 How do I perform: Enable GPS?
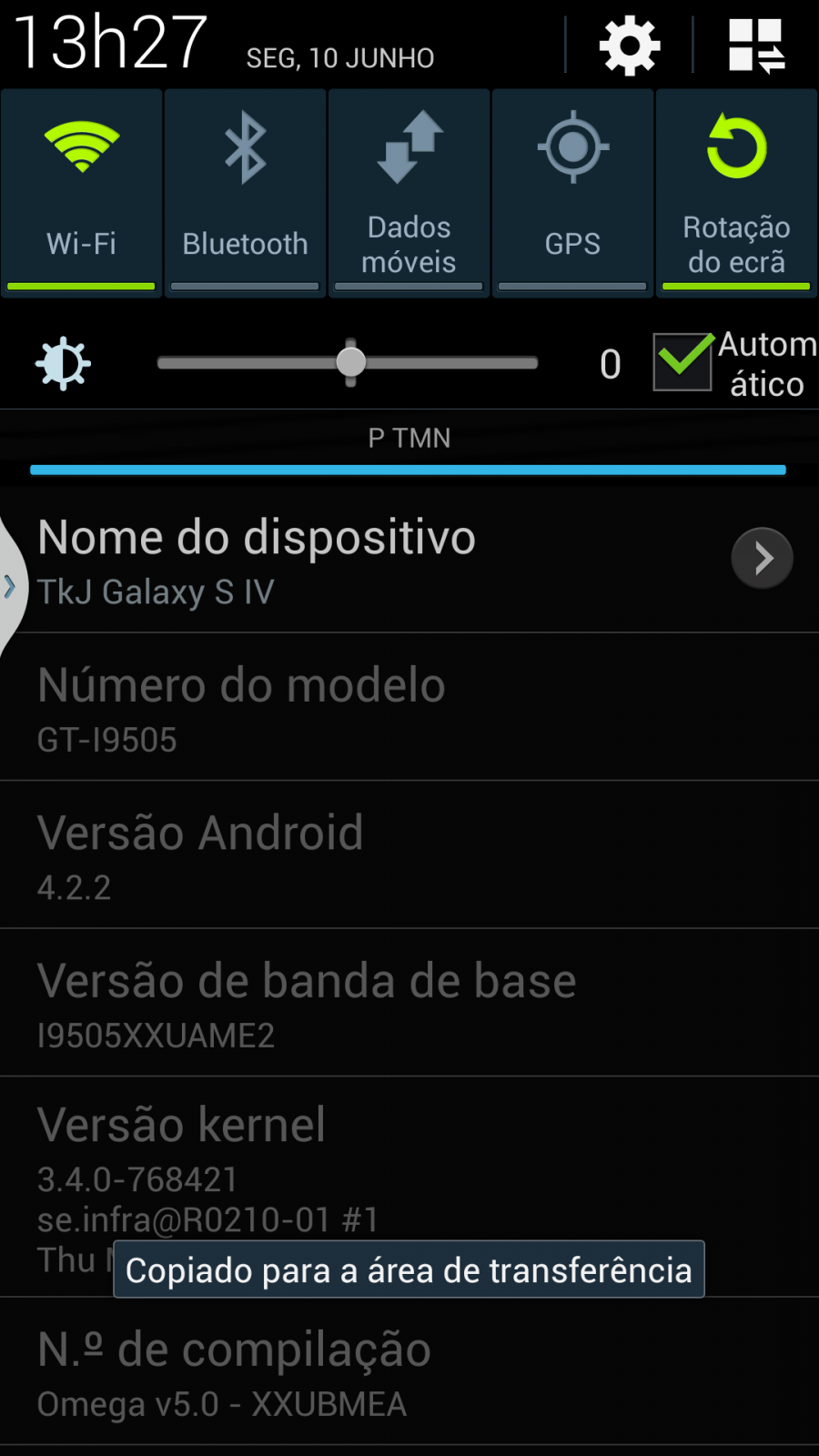(573, 193)
